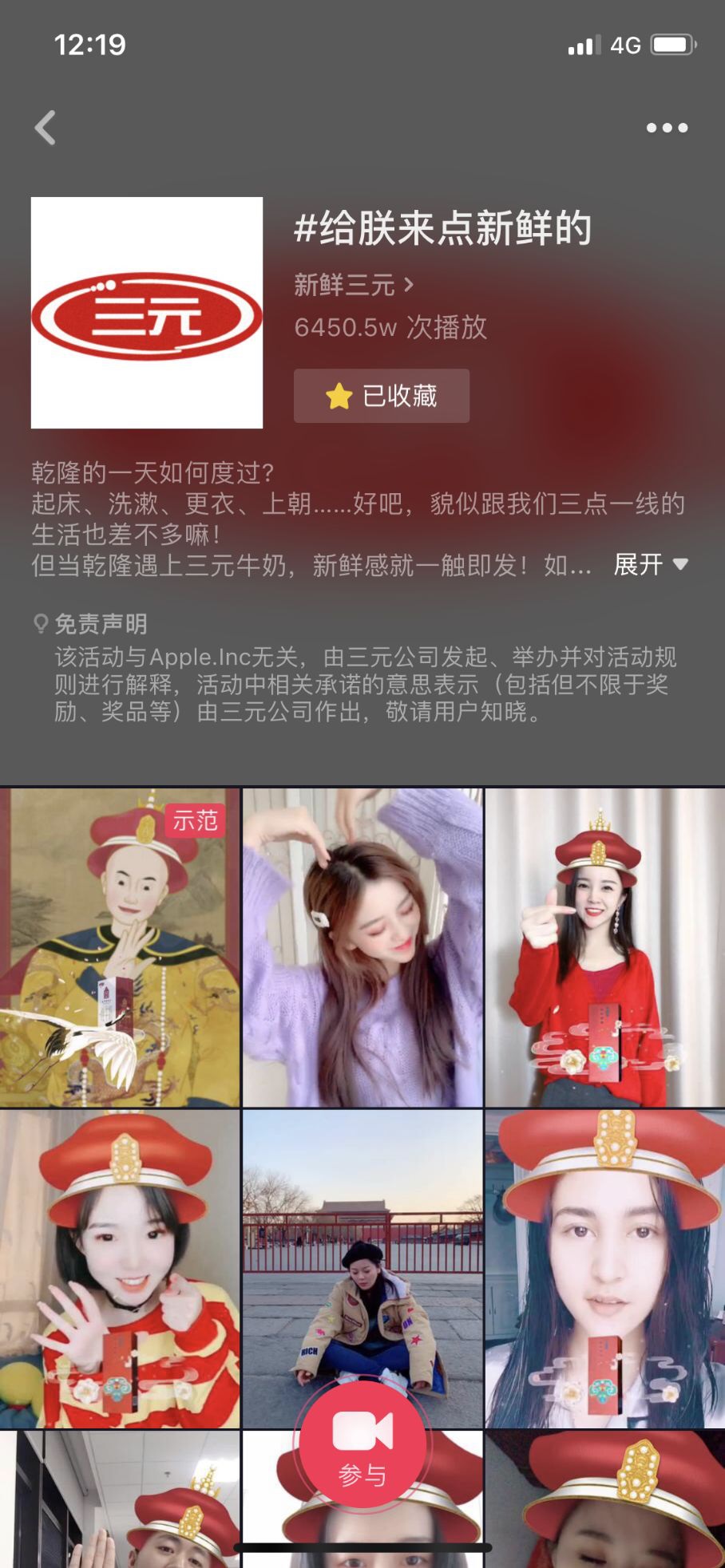Open the 新鲜三元 brand profile link

point(353,285)
